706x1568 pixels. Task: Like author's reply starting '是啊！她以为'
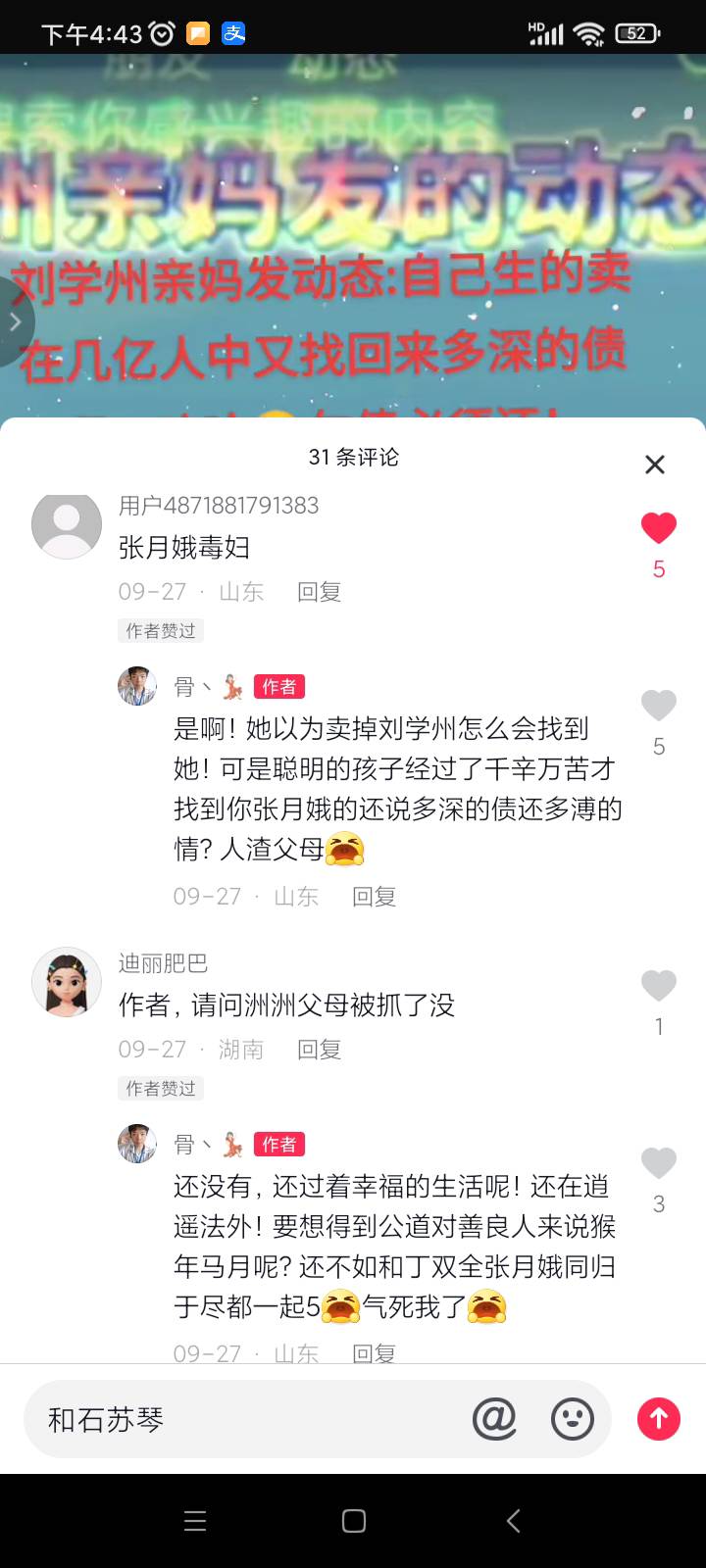(658, 706)
